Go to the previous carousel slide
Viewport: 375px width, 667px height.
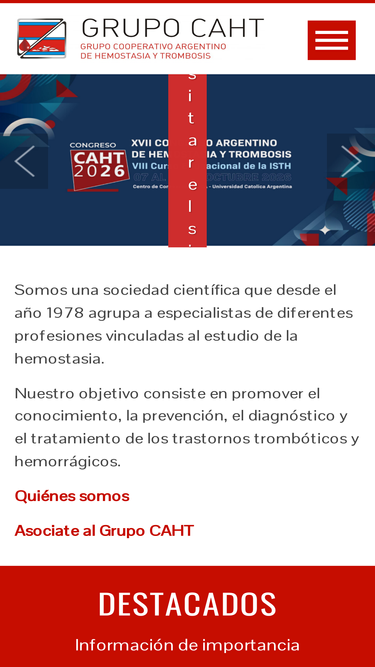pos(24,161)
